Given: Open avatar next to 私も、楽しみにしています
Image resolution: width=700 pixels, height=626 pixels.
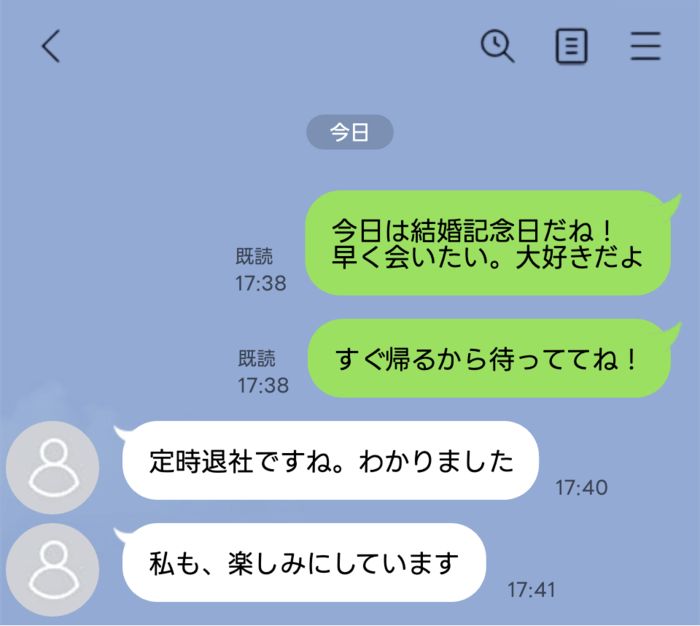Looking at the screenshot, I should 53,568.
